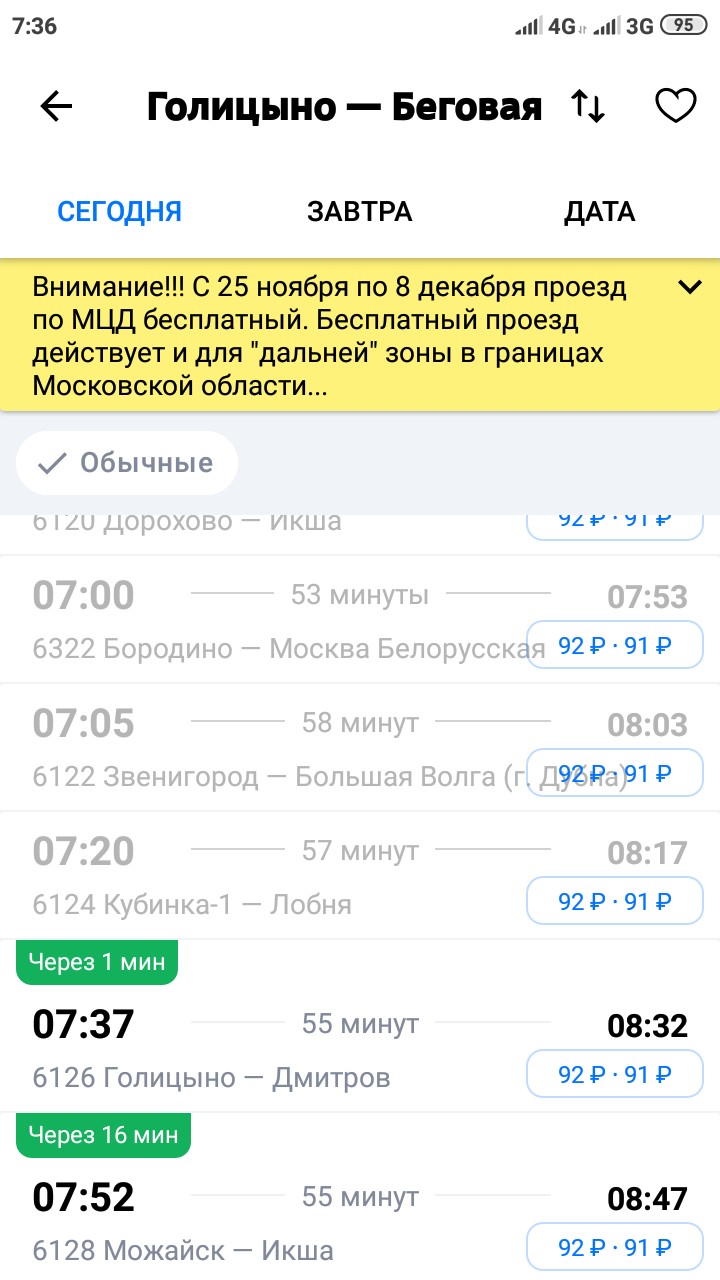Open the 07:05 Звенигород — Большая Волга train

[x=360, y=747]
